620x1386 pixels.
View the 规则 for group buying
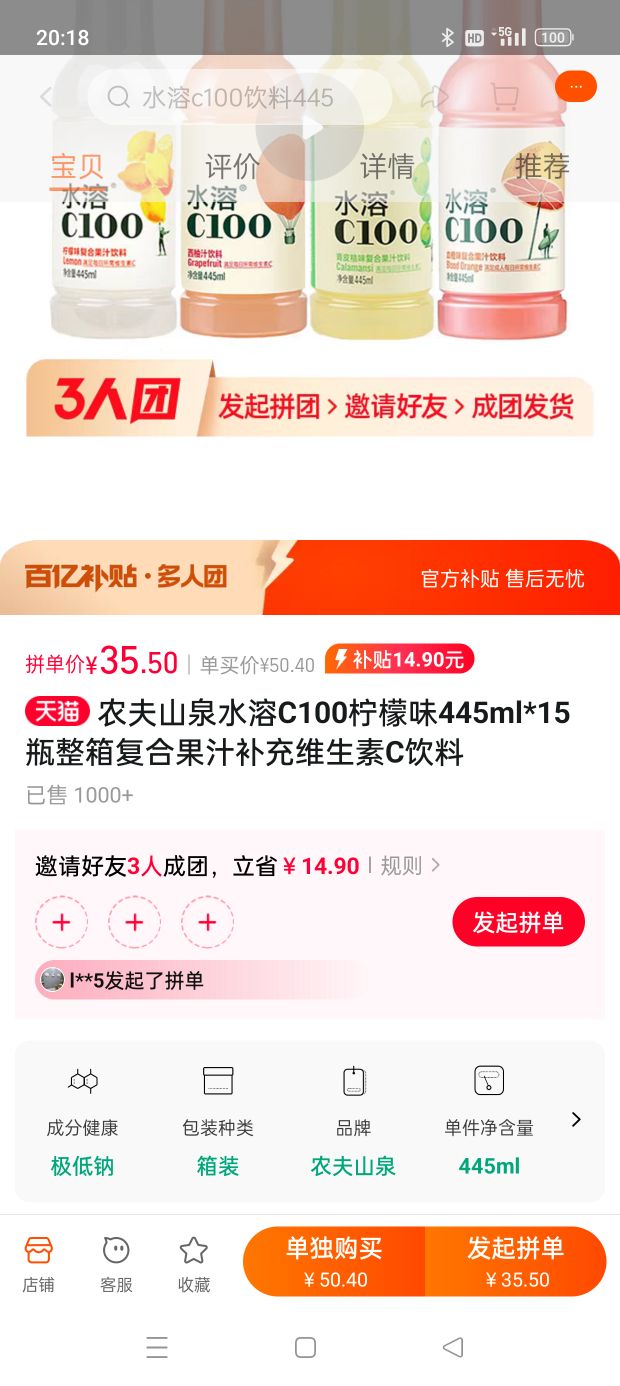coord(409,866)
